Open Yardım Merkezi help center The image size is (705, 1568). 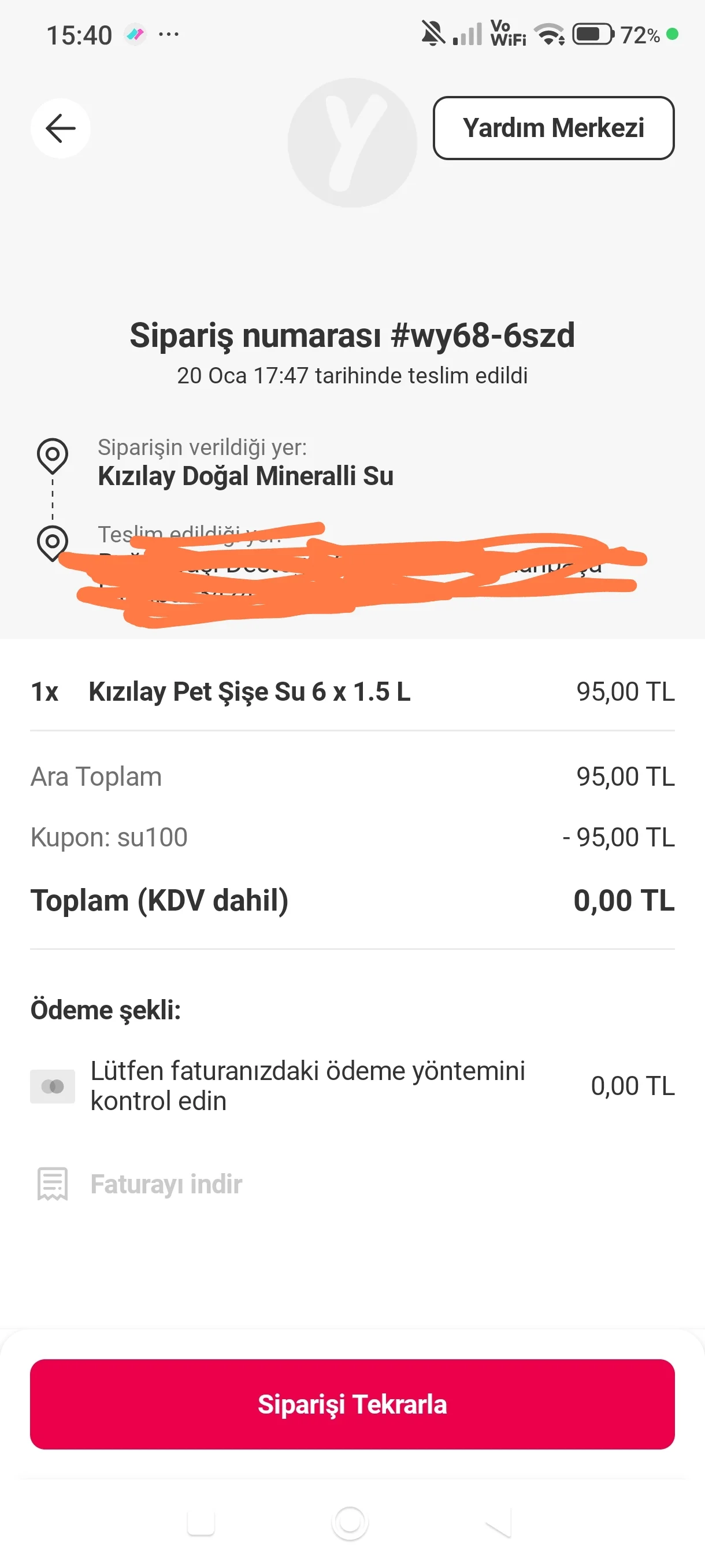(553, 128)
